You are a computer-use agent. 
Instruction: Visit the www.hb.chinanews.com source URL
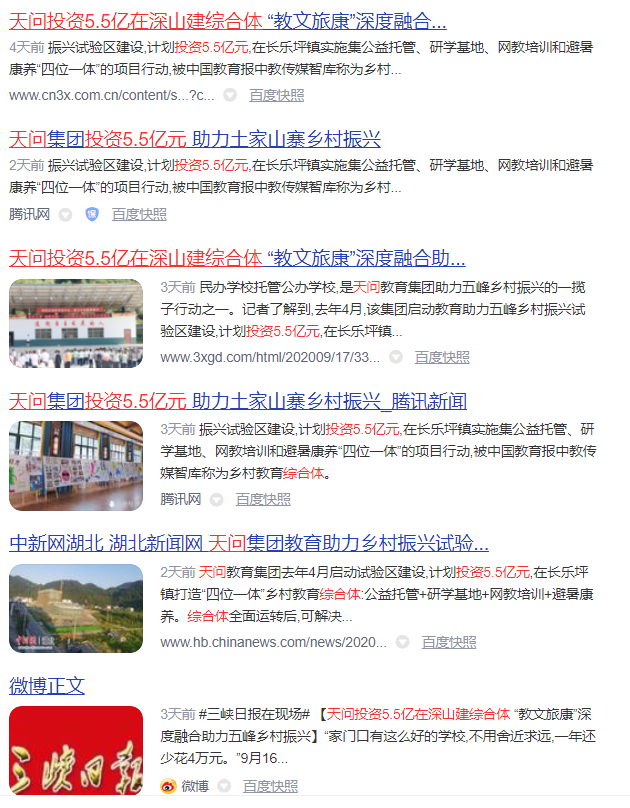coord(270,642)
